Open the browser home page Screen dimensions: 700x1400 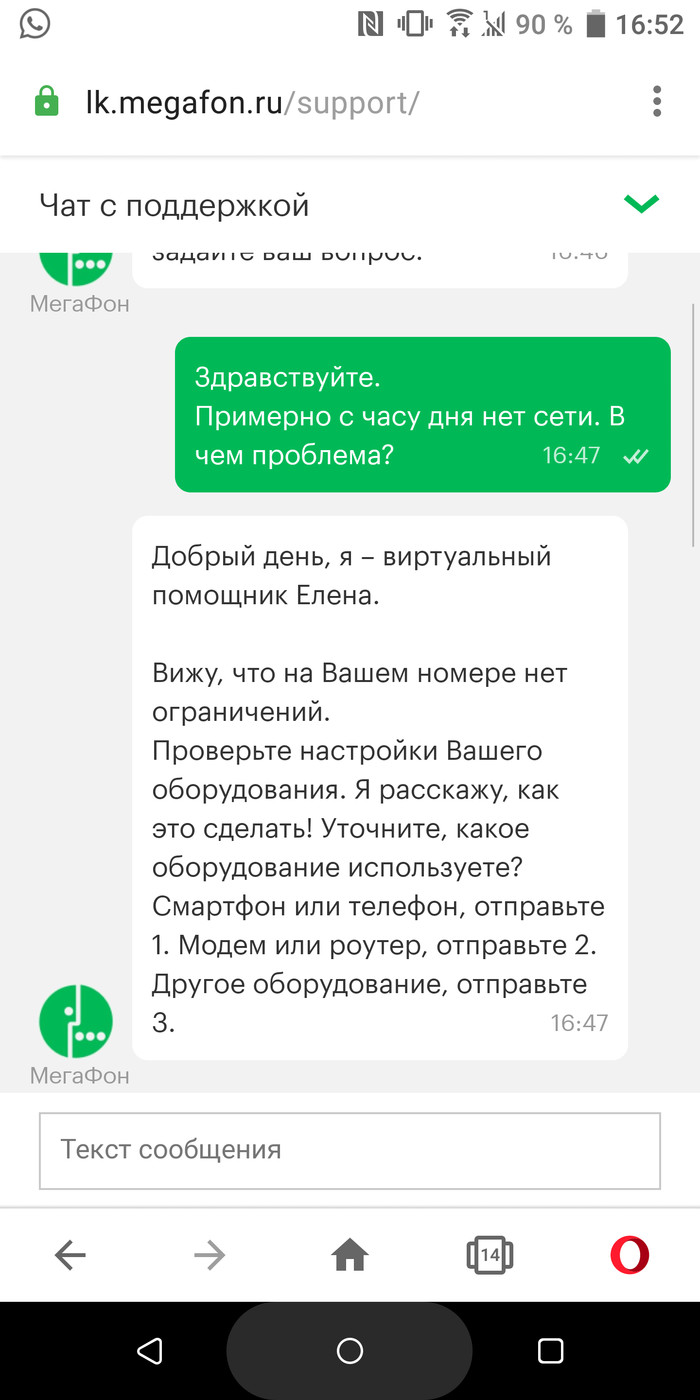pyautogui.click(x=350, y=1254)
